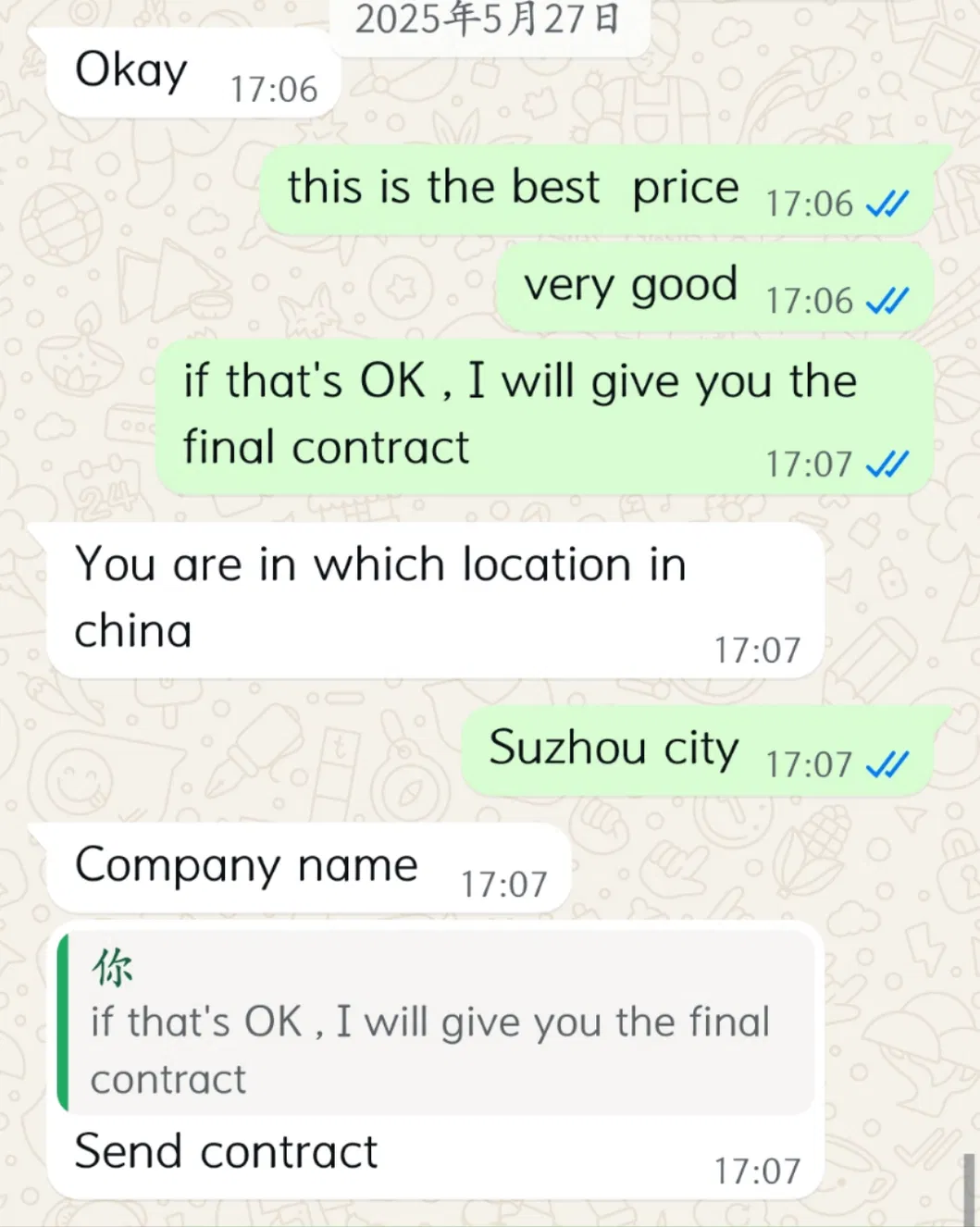Click the "Send contract" message text
Viewport: 980px width, 1227px height.
pos(226,1151)
